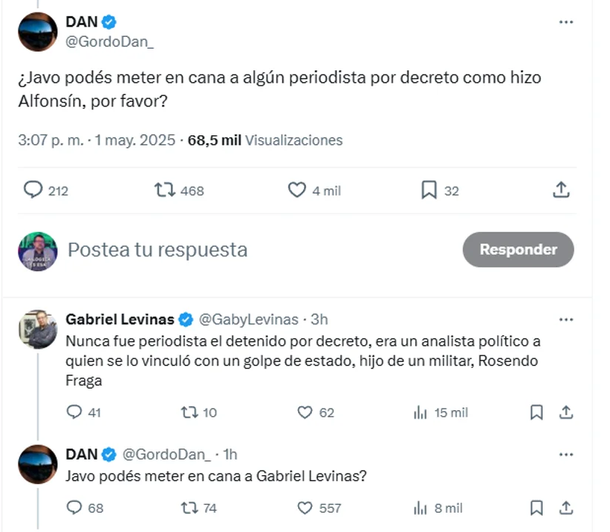The image size is (610, 532).
Task: Share Gabriel Levinas's reply
Action: (565, 411)
